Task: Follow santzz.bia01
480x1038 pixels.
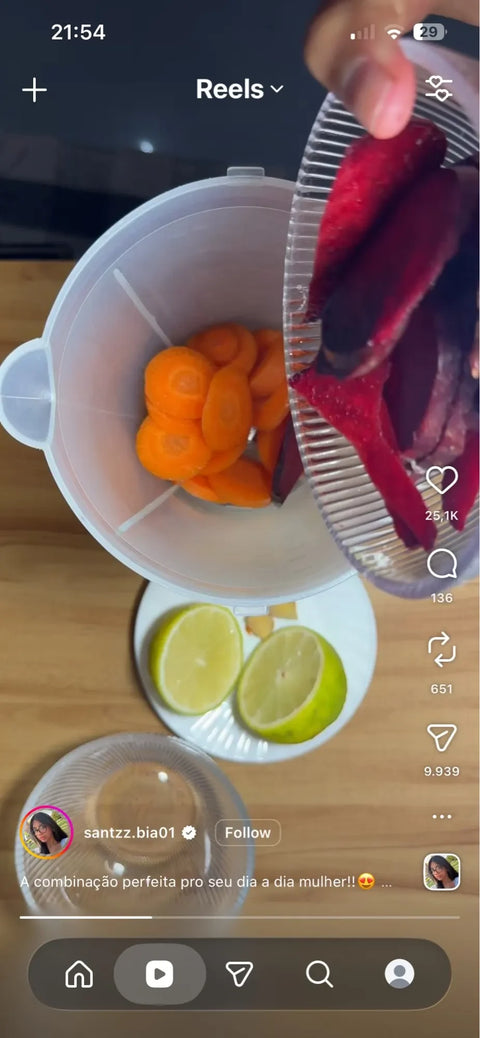Action: coord(248,833)
